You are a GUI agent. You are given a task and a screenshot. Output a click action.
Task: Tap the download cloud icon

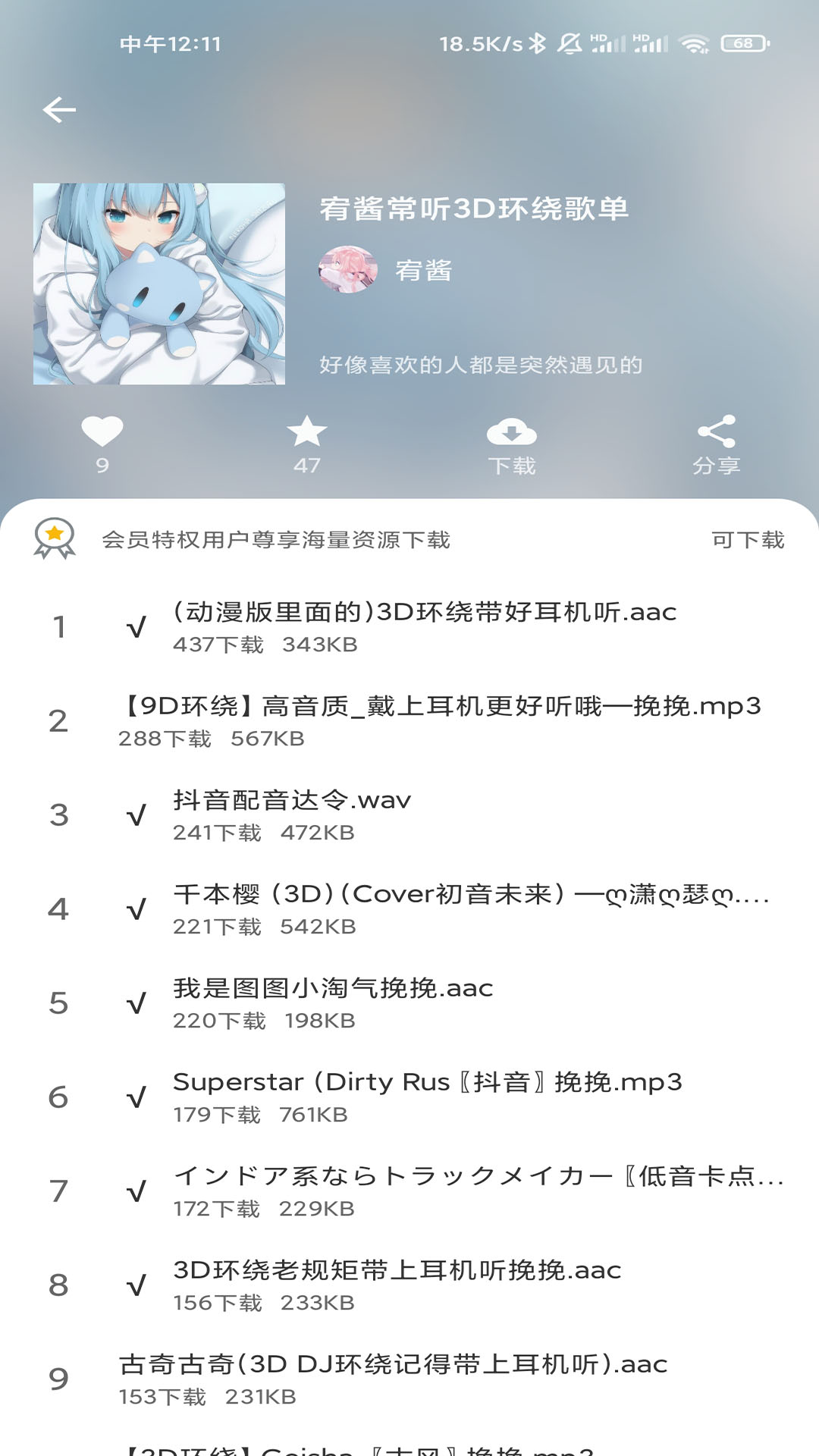[512, 432]
